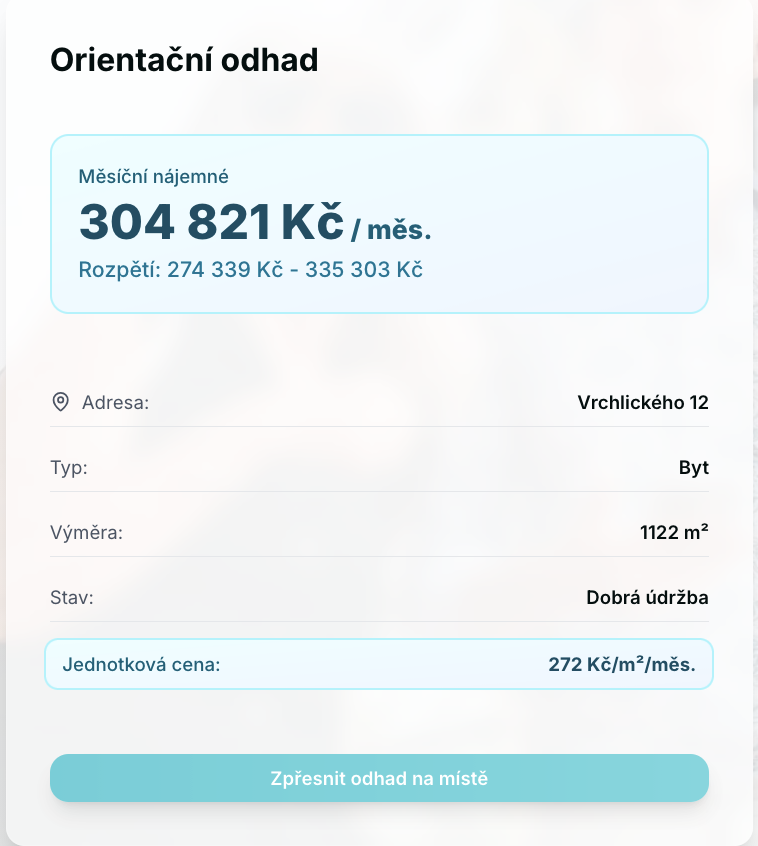This screenshot has height=846, width=758.
Task: Click the area value 1122 m²
Action: (676, 532)
